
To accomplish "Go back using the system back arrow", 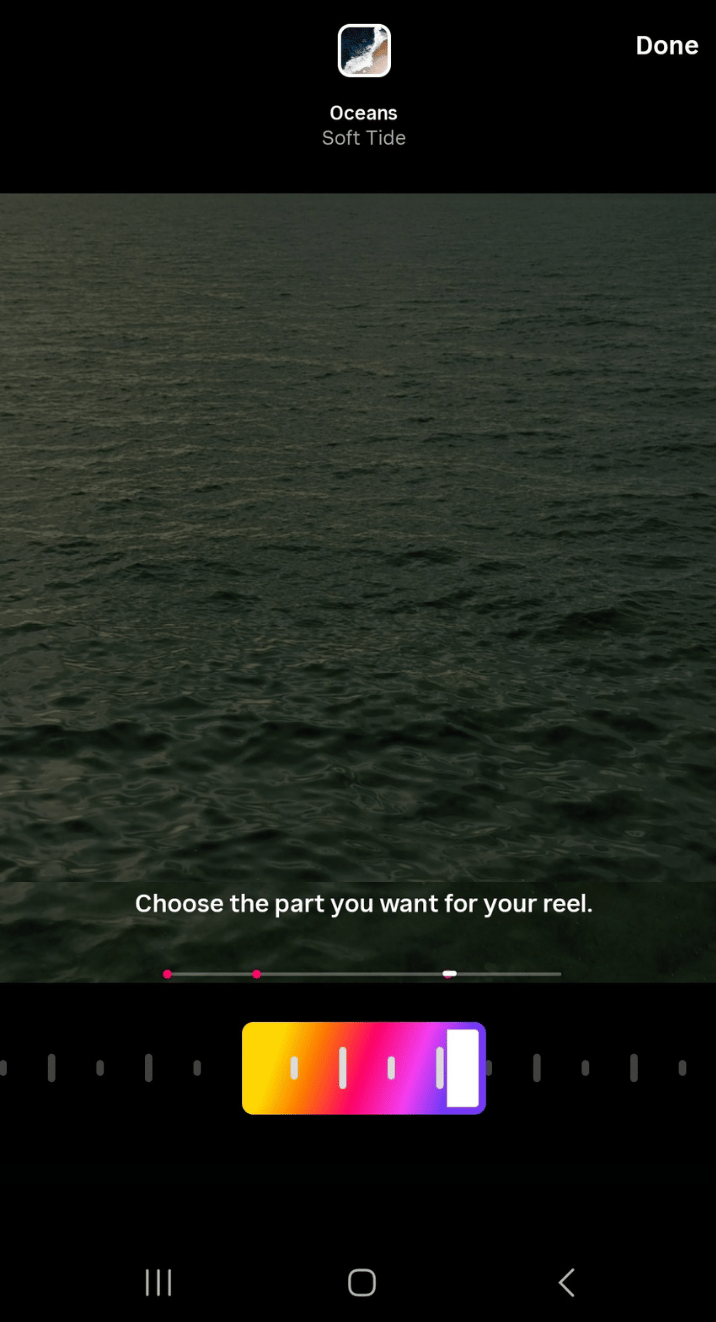I will (566, 1282).
